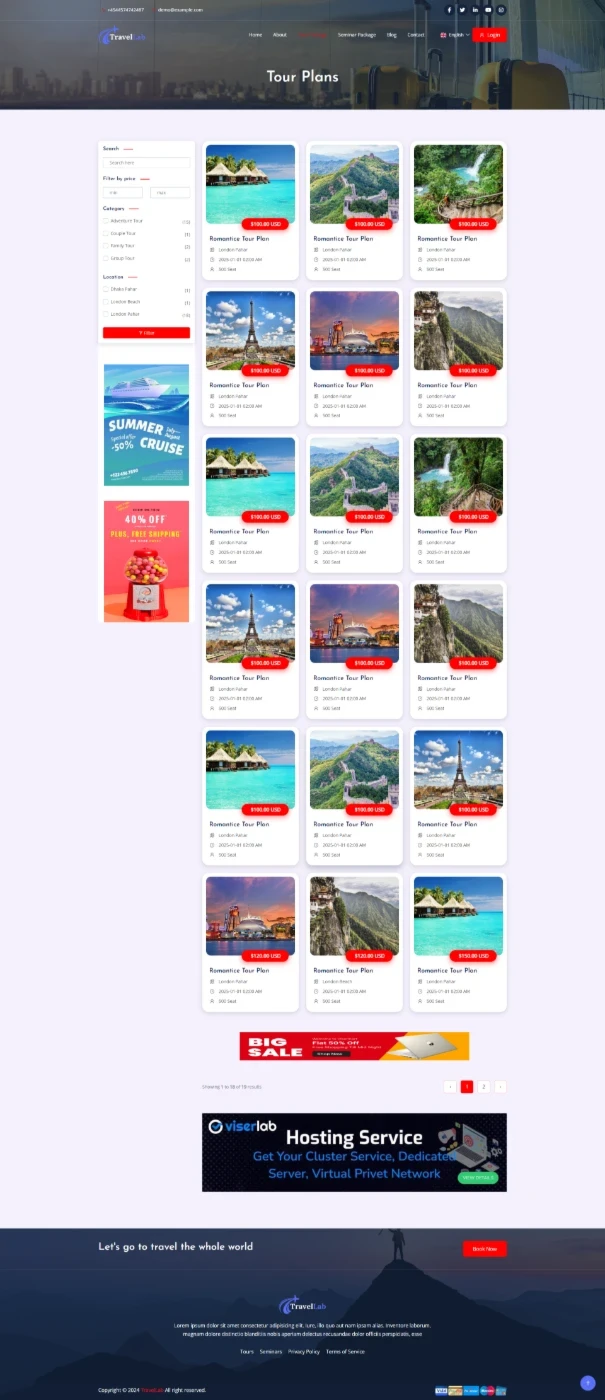This screenshot has width=605, height=1400.
Task: Go to the Home page link
Action: tap(255, 35)
